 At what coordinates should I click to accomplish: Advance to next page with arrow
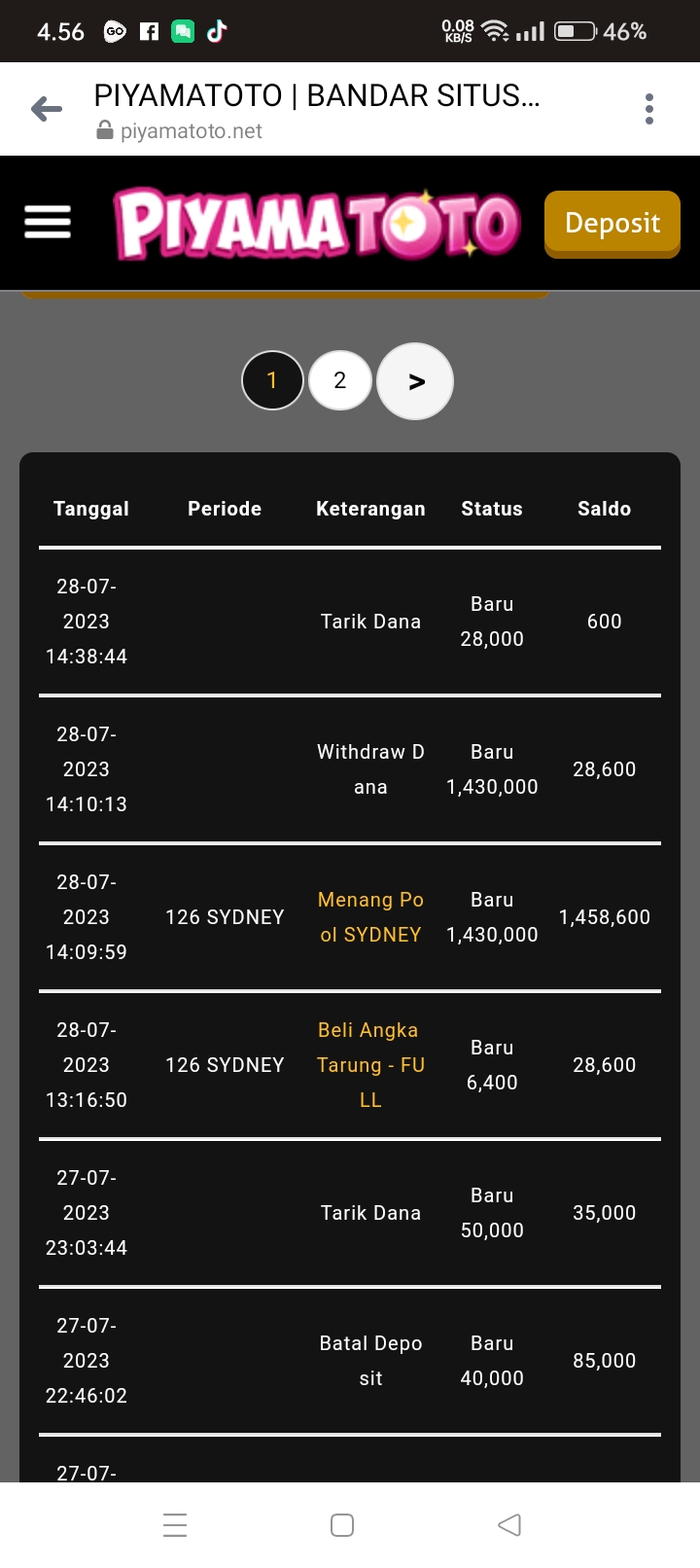(415, 381)
